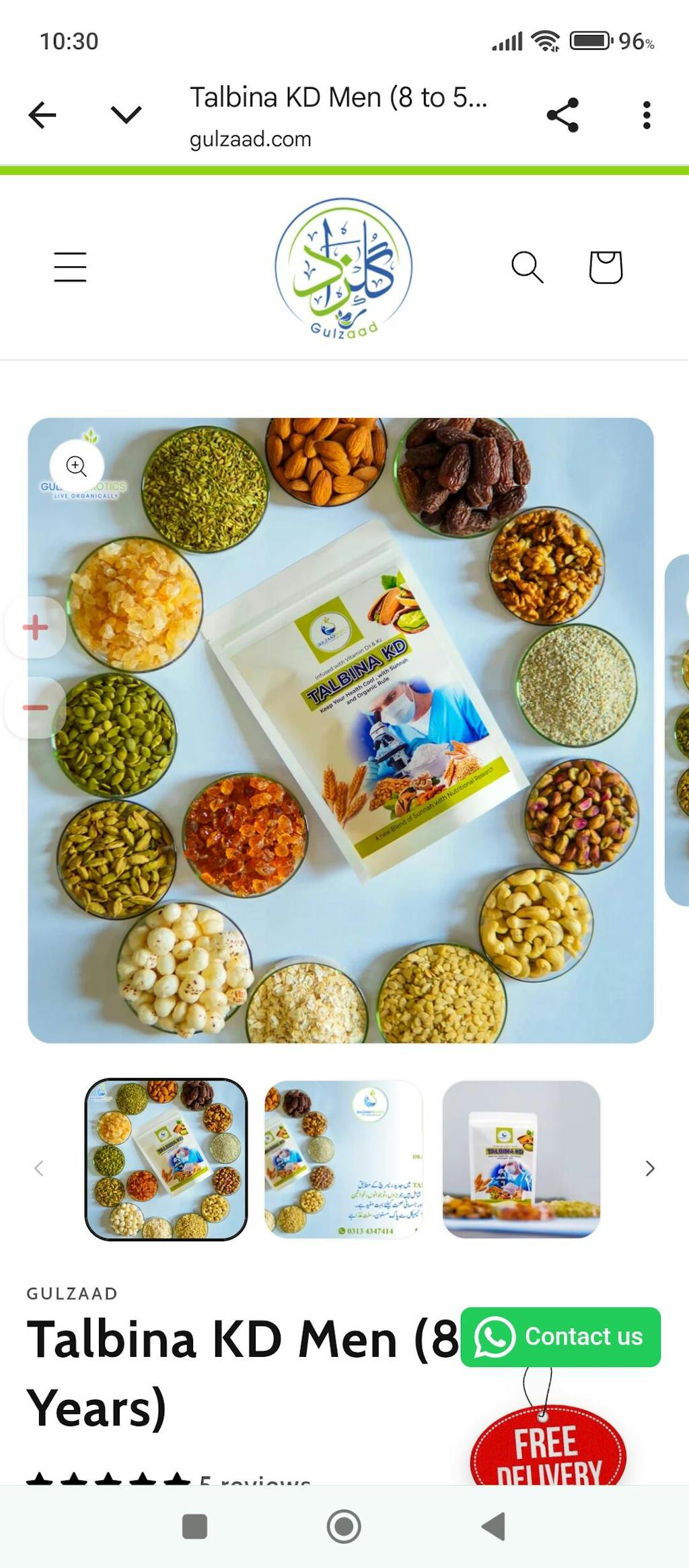Viewport: 689px width, 1568px height.
Task: Contact us via the WhatsApp button
Action: click(560, 1337)
